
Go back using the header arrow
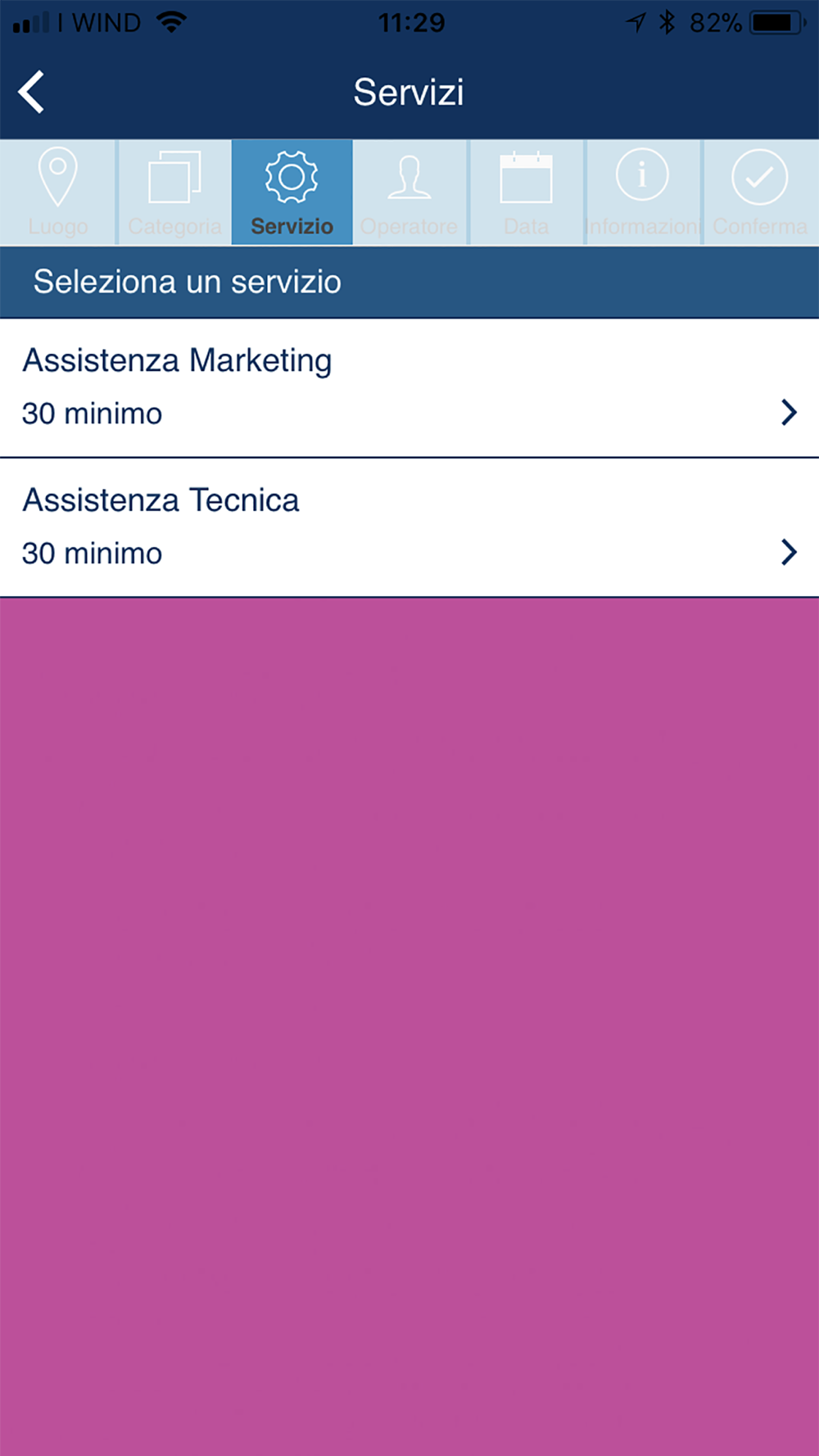31,92
